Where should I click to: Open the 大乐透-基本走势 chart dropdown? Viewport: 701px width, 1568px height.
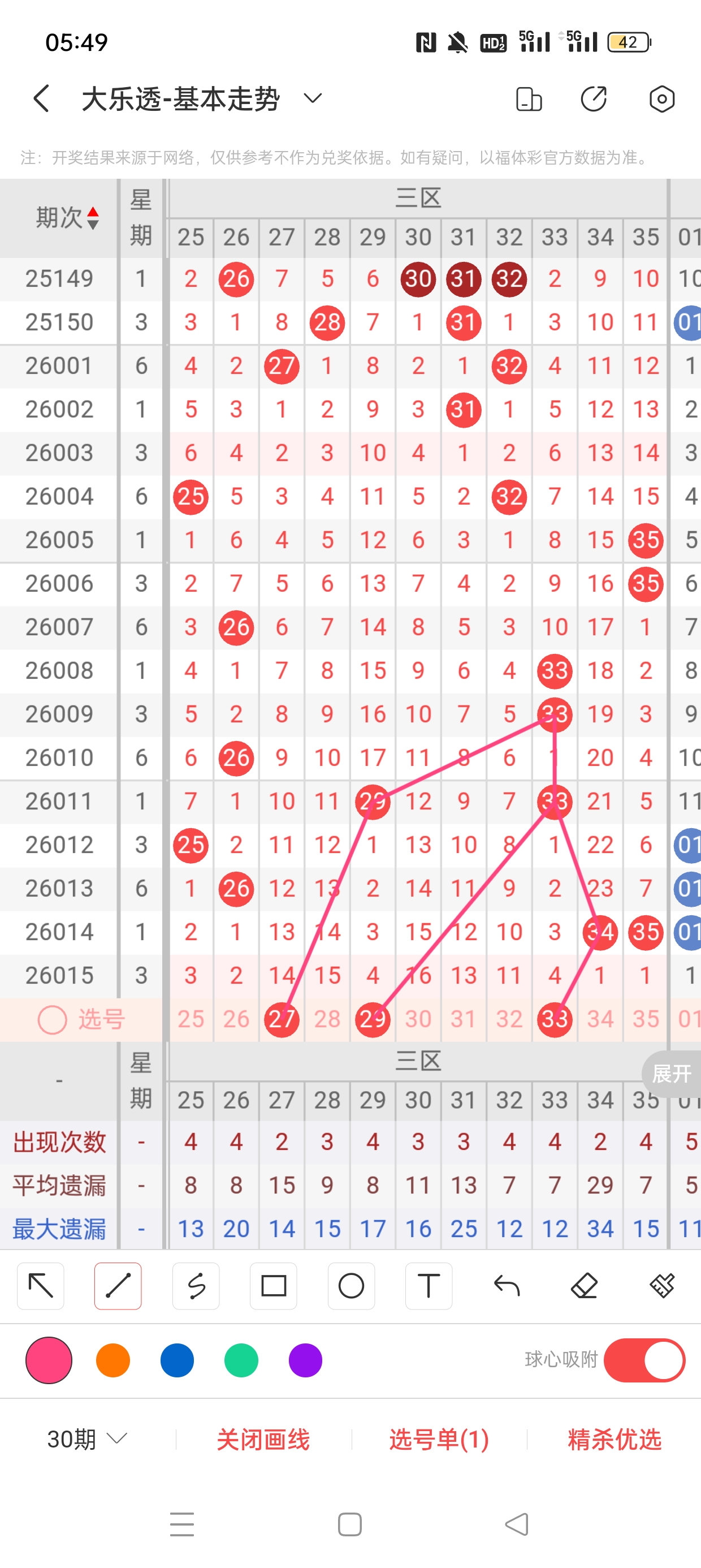pos(312,98)
